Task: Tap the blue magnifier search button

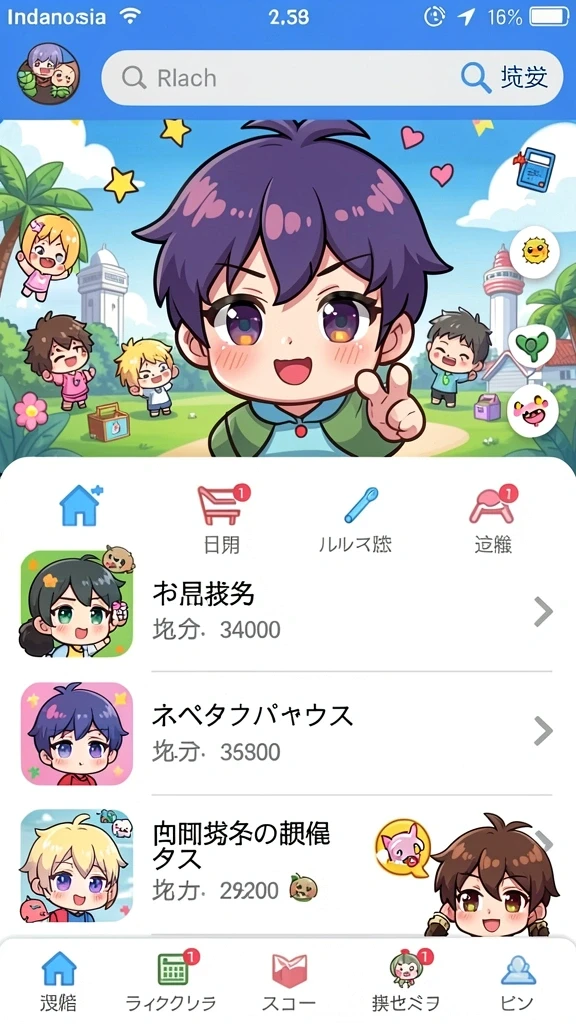Action: [x=475, y=78]
